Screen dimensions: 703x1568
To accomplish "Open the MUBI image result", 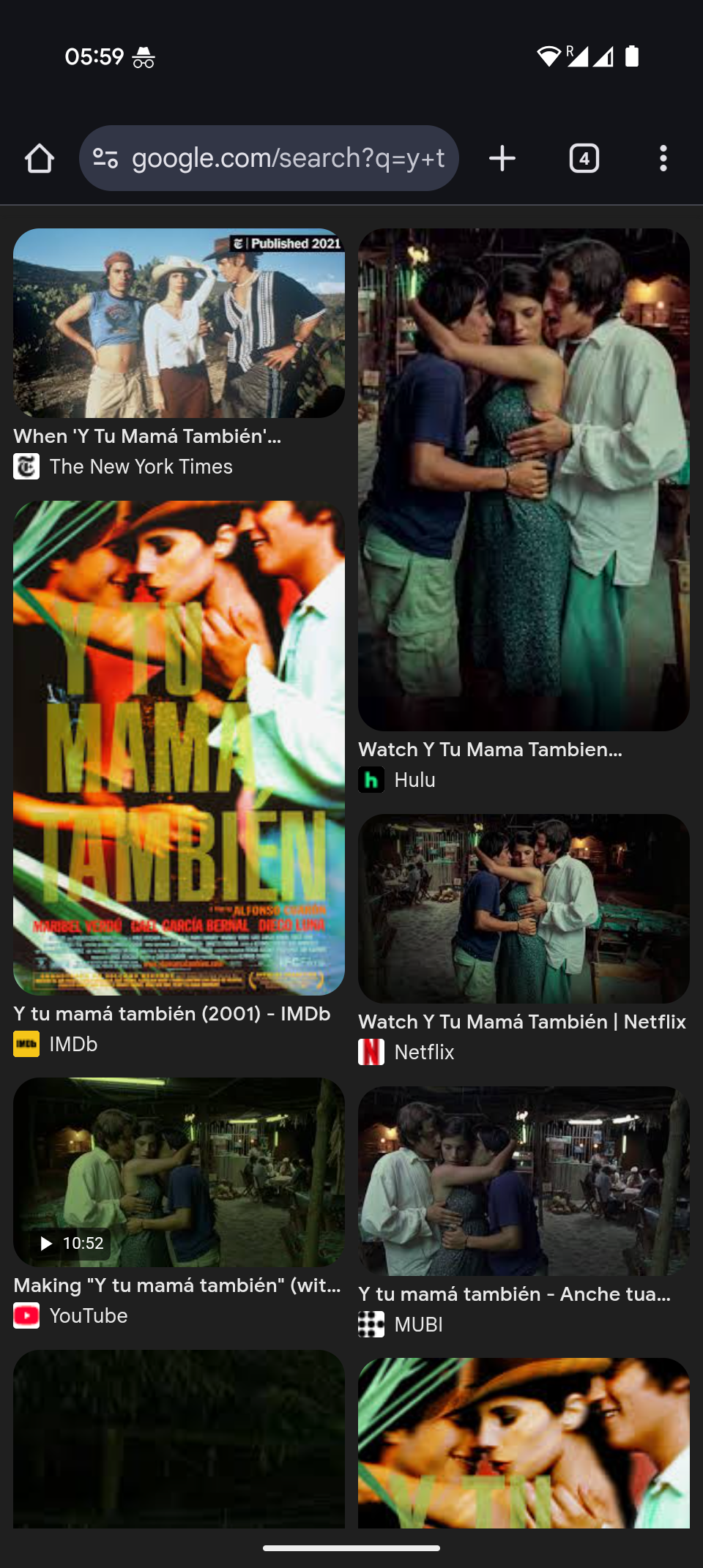I will tap(524, 1181).
